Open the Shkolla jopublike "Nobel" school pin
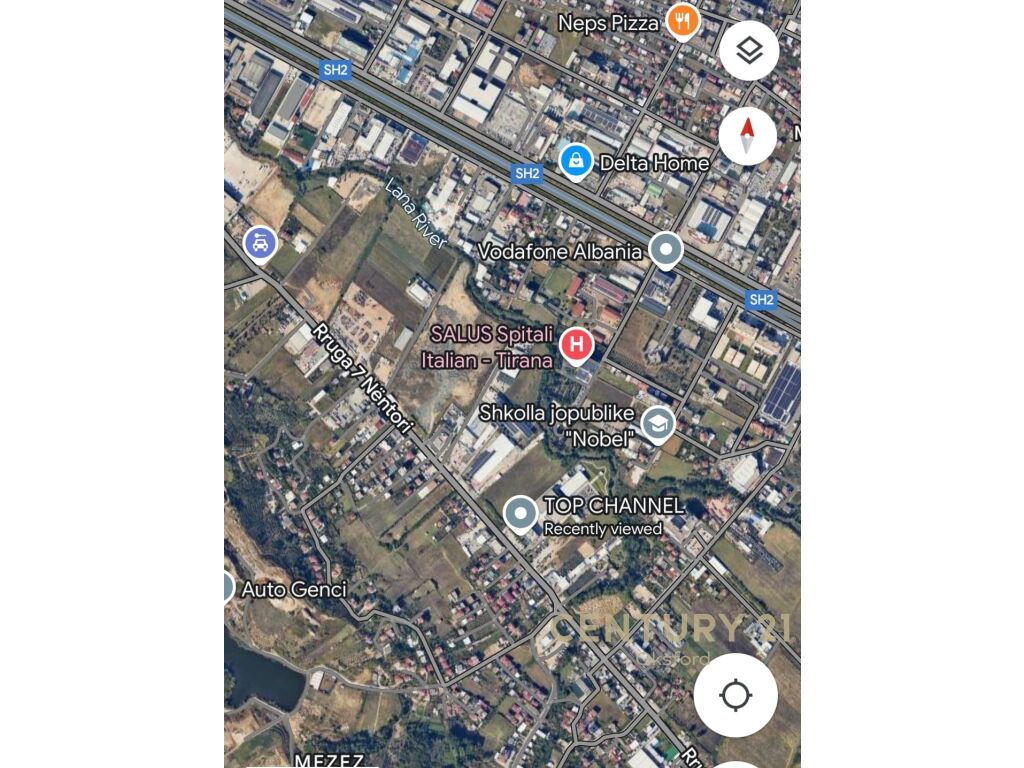 tap(657, 424)
